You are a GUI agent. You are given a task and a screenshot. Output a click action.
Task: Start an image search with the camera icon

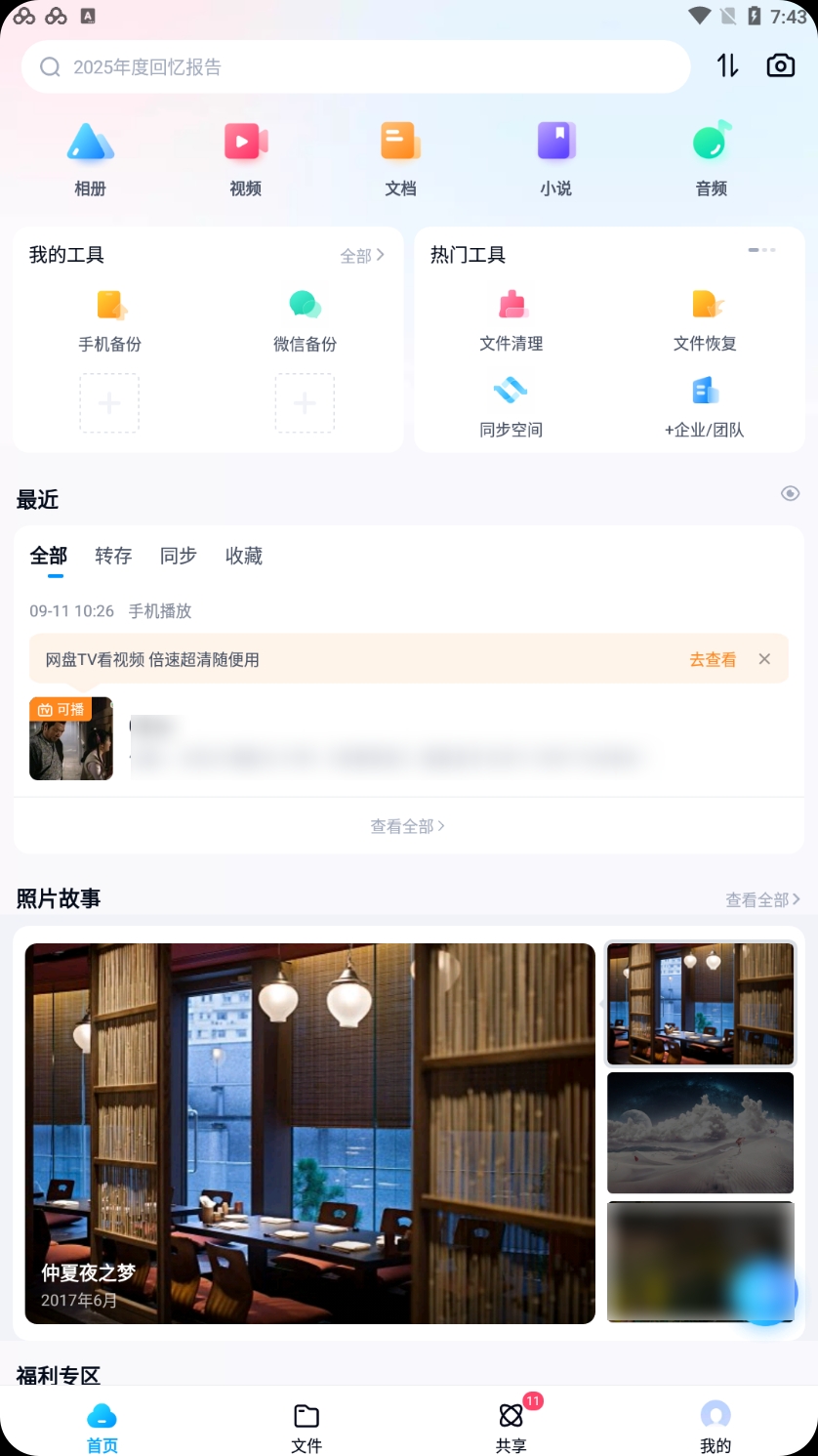[779, 65]
